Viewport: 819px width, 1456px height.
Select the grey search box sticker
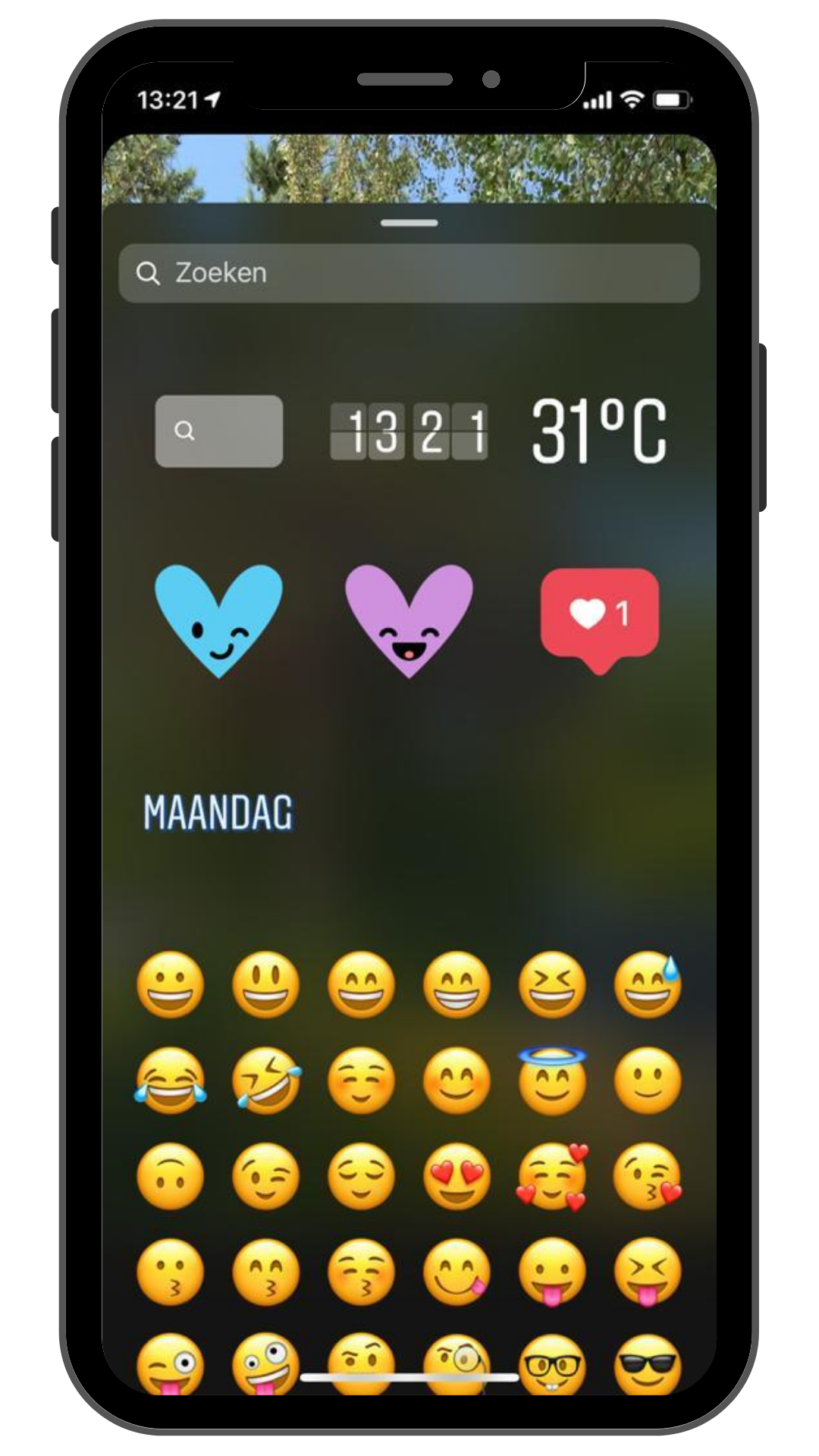pos(219,431)
